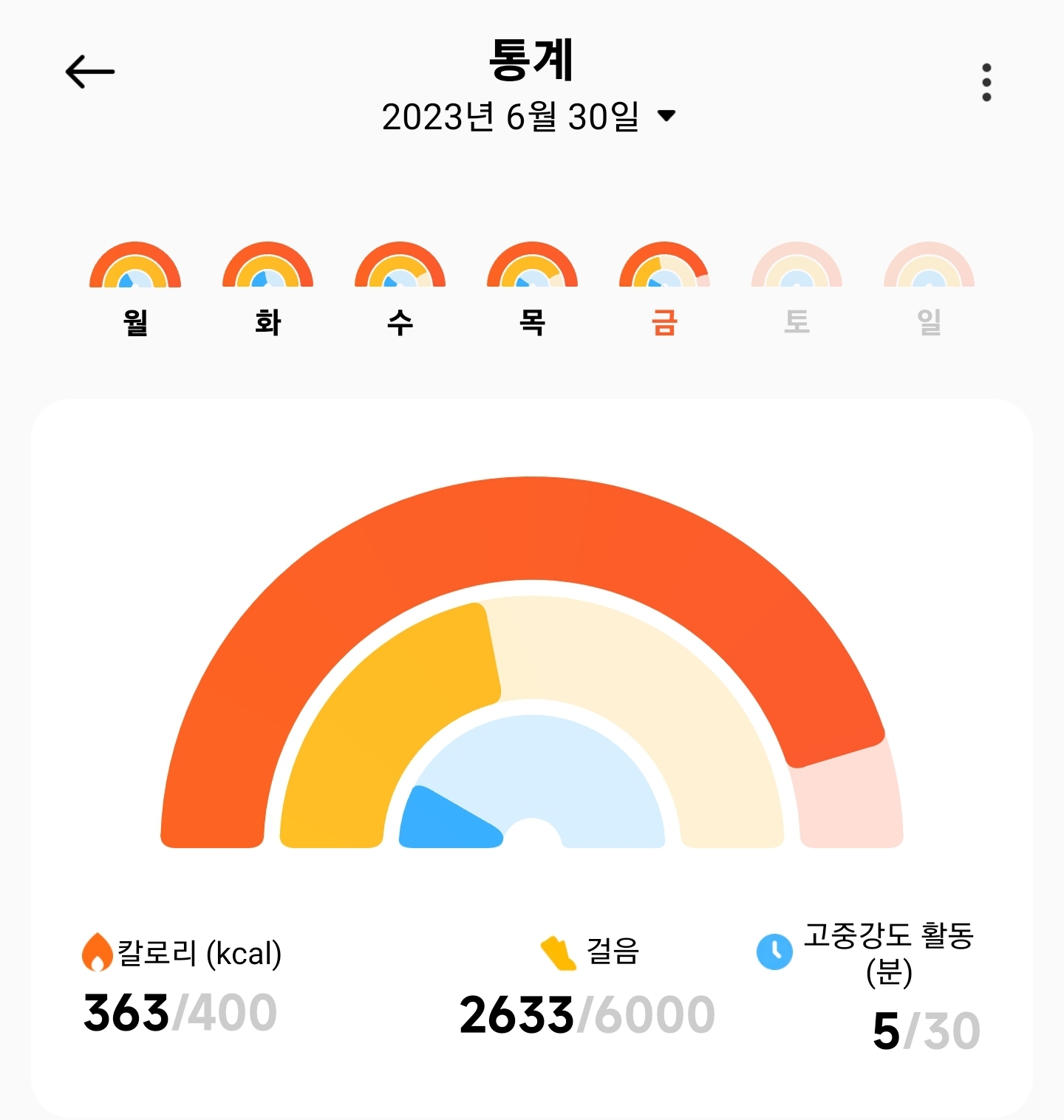
Task: View Thursday (목) statistics
Action: click(532, 289)
